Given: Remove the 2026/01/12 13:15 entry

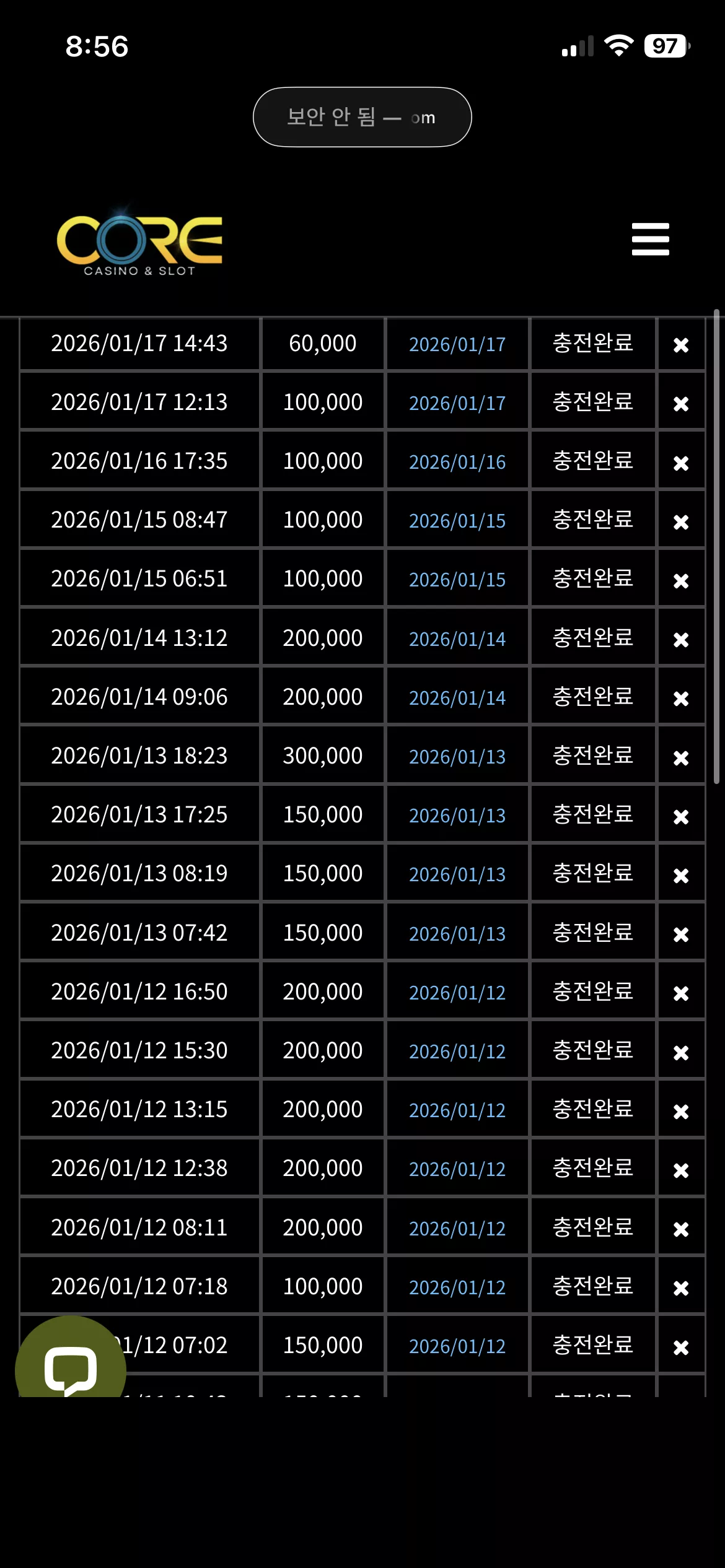Looking at the screenshot, I should click(x=681, y=1112).
